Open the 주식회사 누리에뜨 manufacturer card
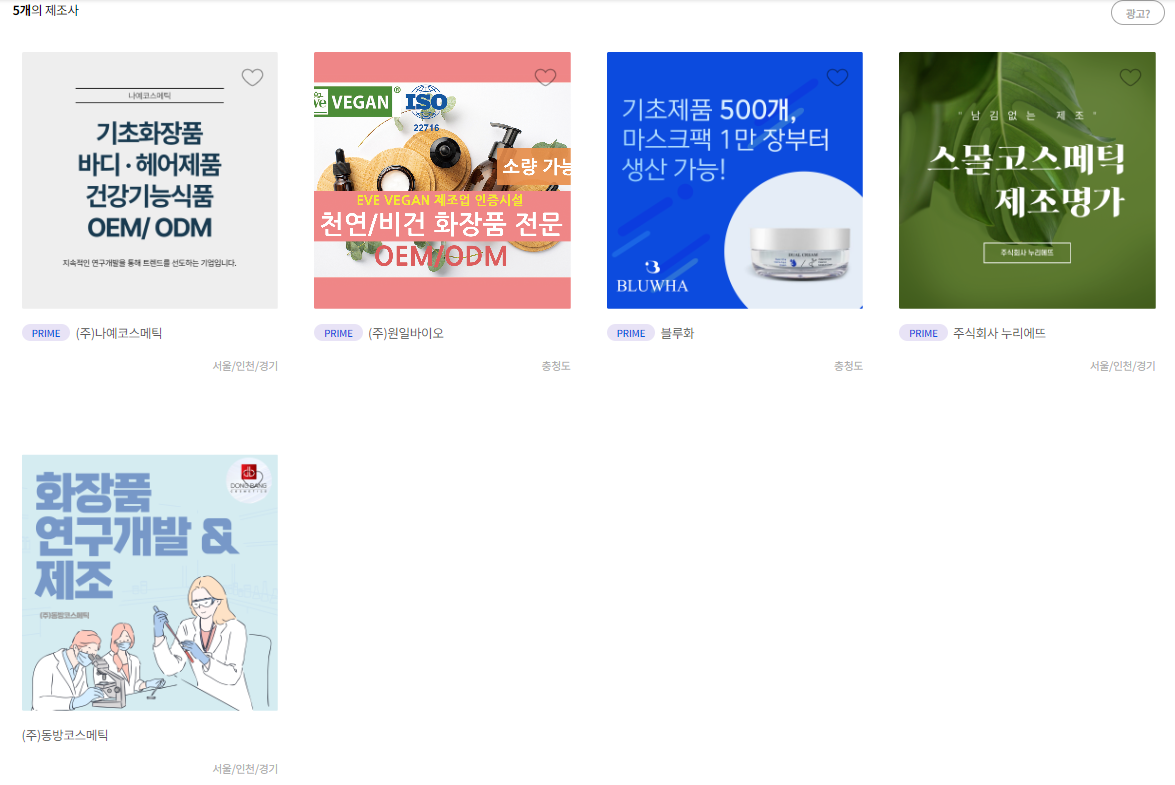Viewport: 1175px width, 785px height. point(1027,180)
